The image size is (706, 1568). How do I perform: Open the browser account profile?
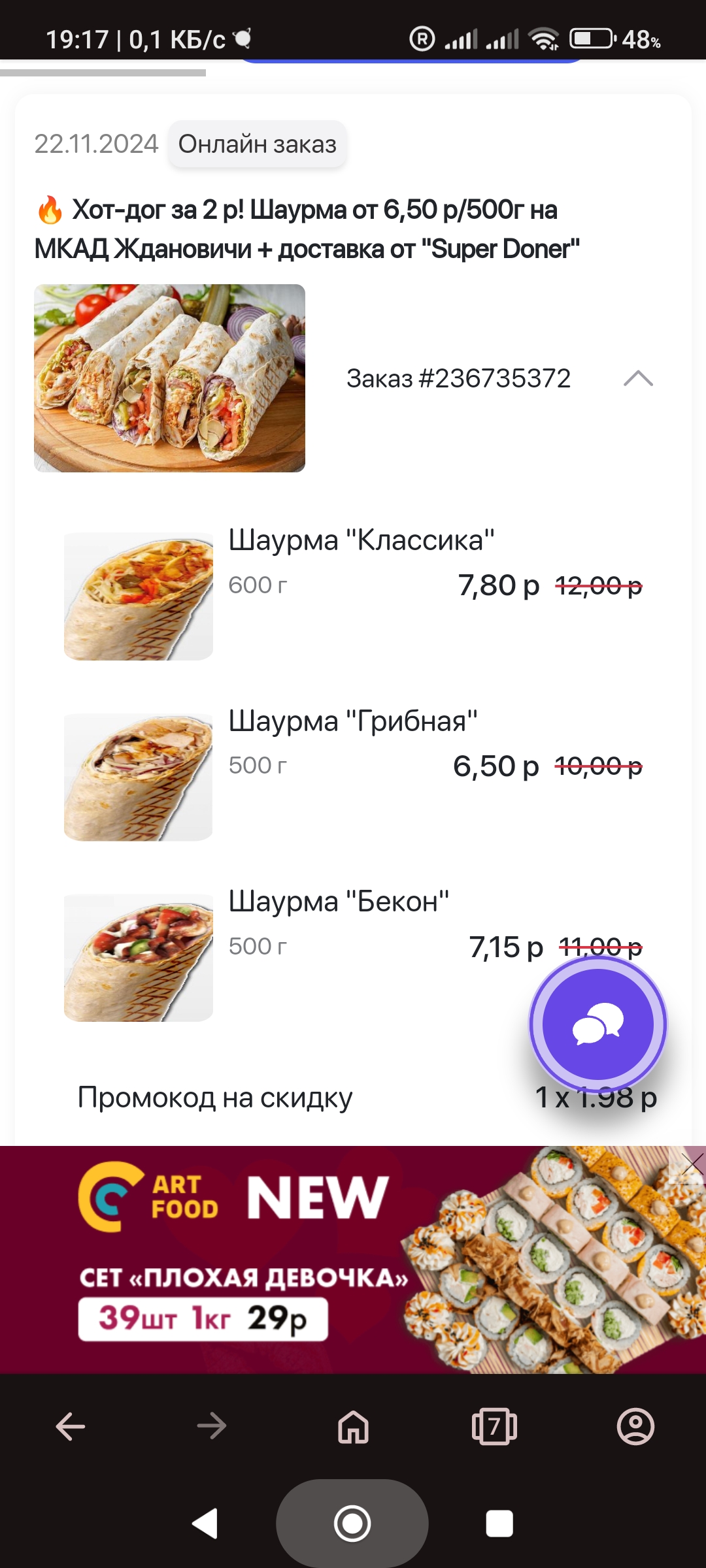point(635,1426)
